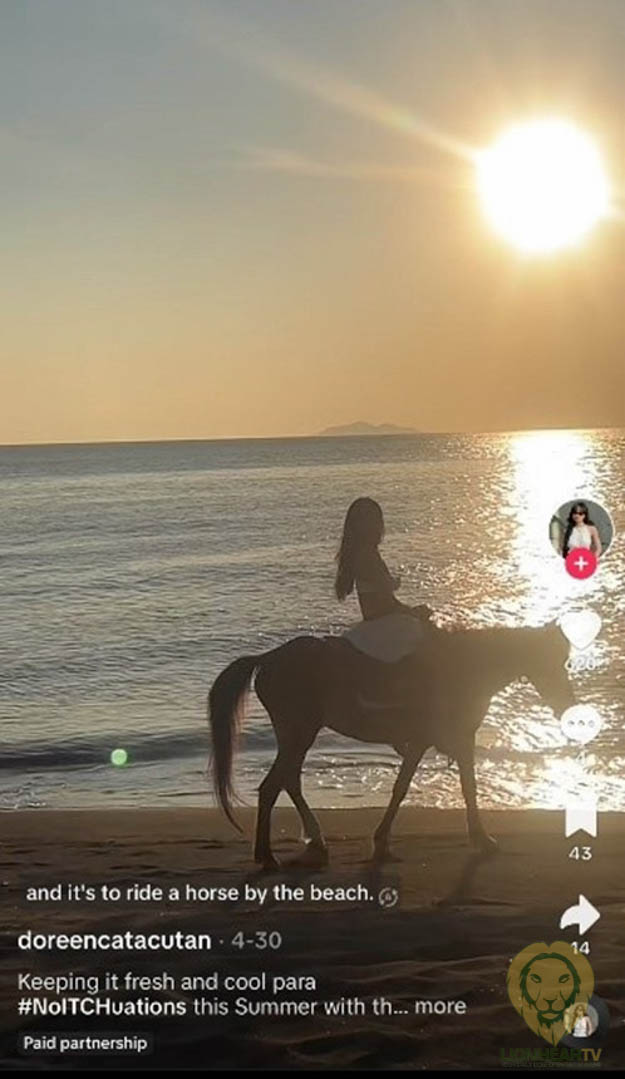Open the #NoITCHuations hashtag
The height and width of the screenshot is (1079, 625).
102,1006
